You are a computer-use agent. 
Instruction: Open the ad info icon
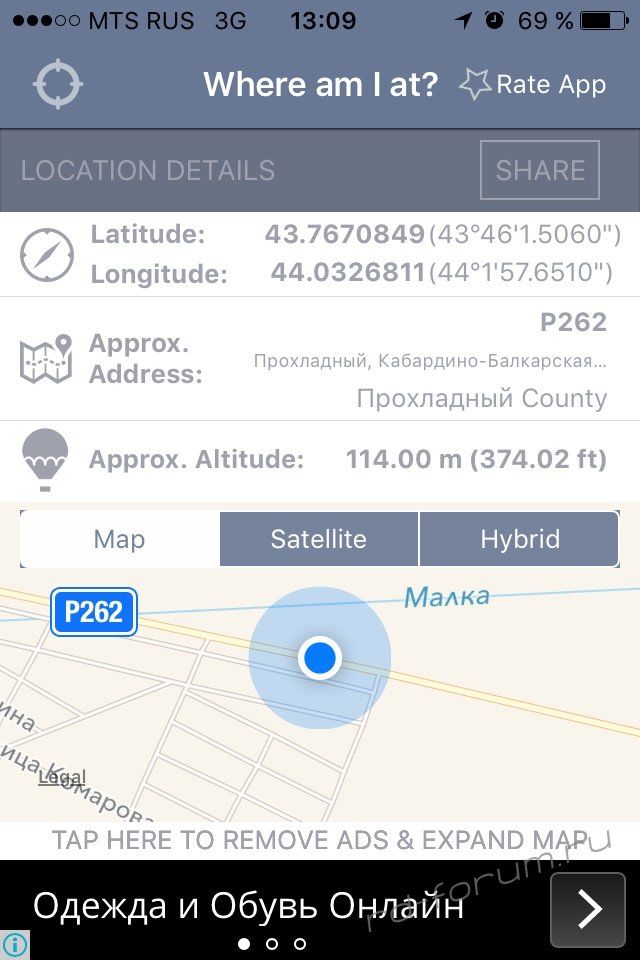coord(15,944)
